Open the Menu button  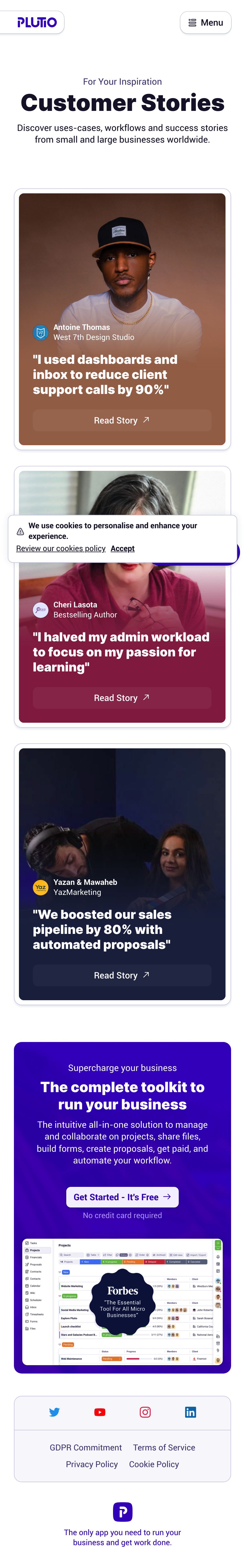pyautogui.click(x=205, y=23)
